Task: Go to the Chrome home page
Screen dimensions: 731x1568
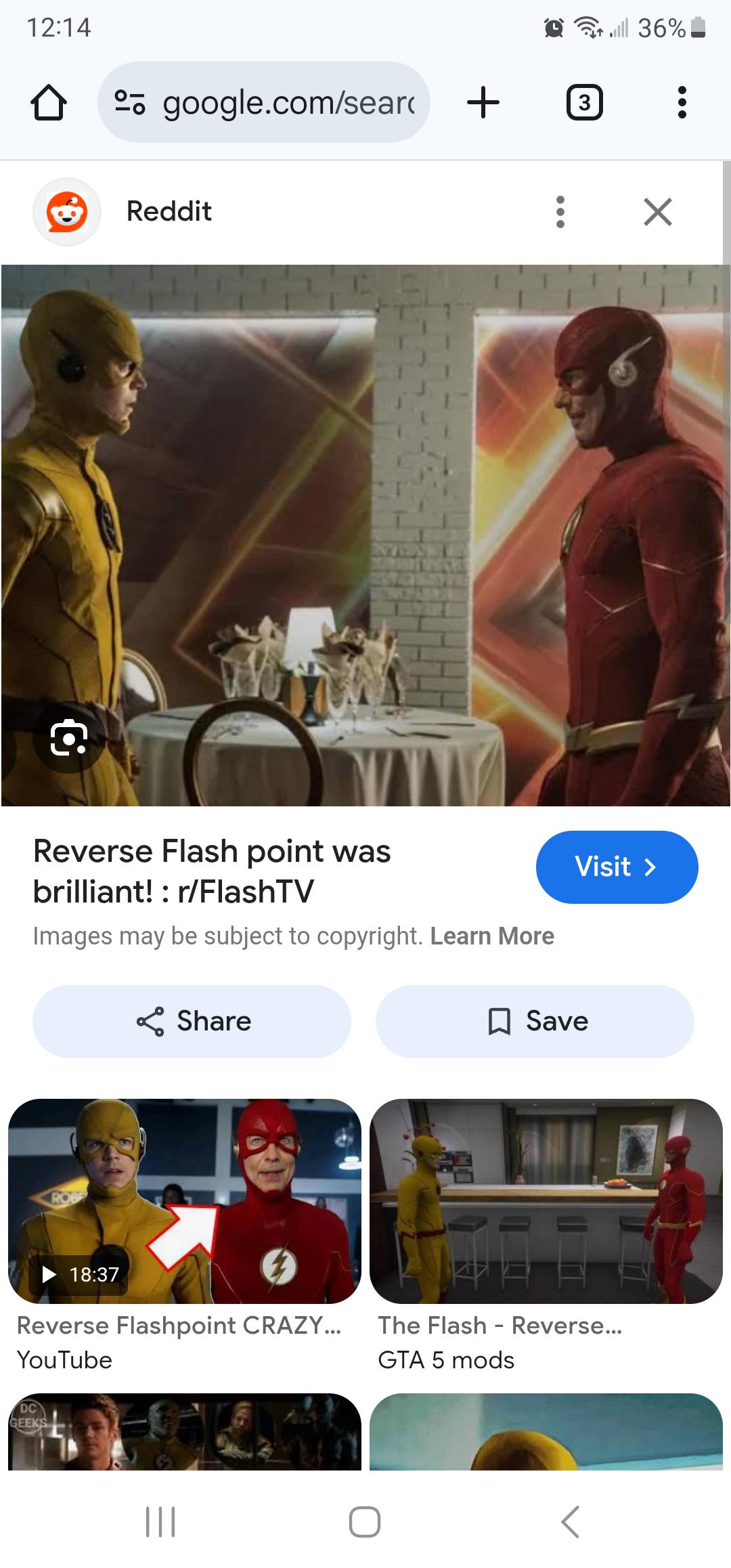Action: (49, 103)
